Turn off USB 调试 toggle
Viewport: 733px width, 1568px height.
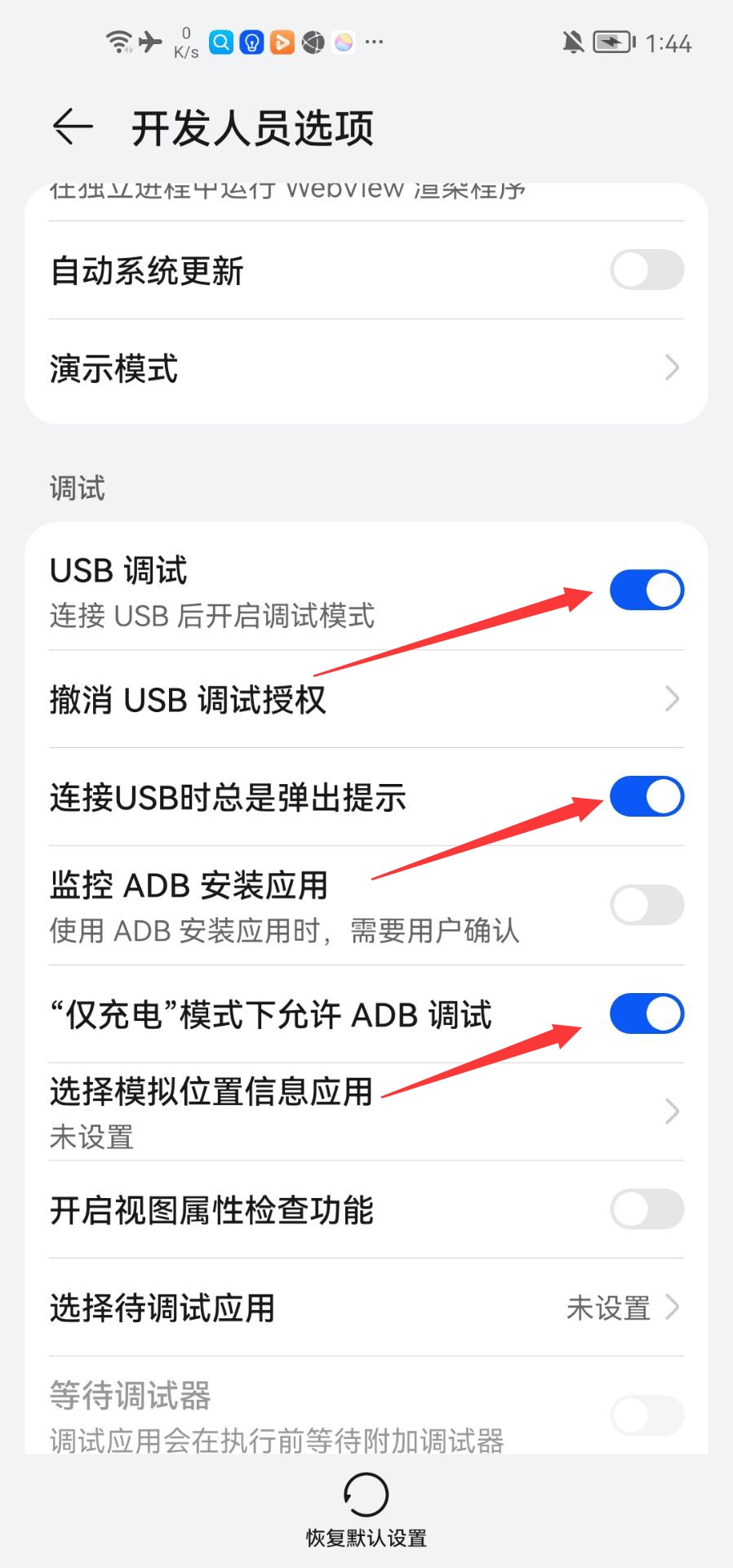(x=646, y=590)
